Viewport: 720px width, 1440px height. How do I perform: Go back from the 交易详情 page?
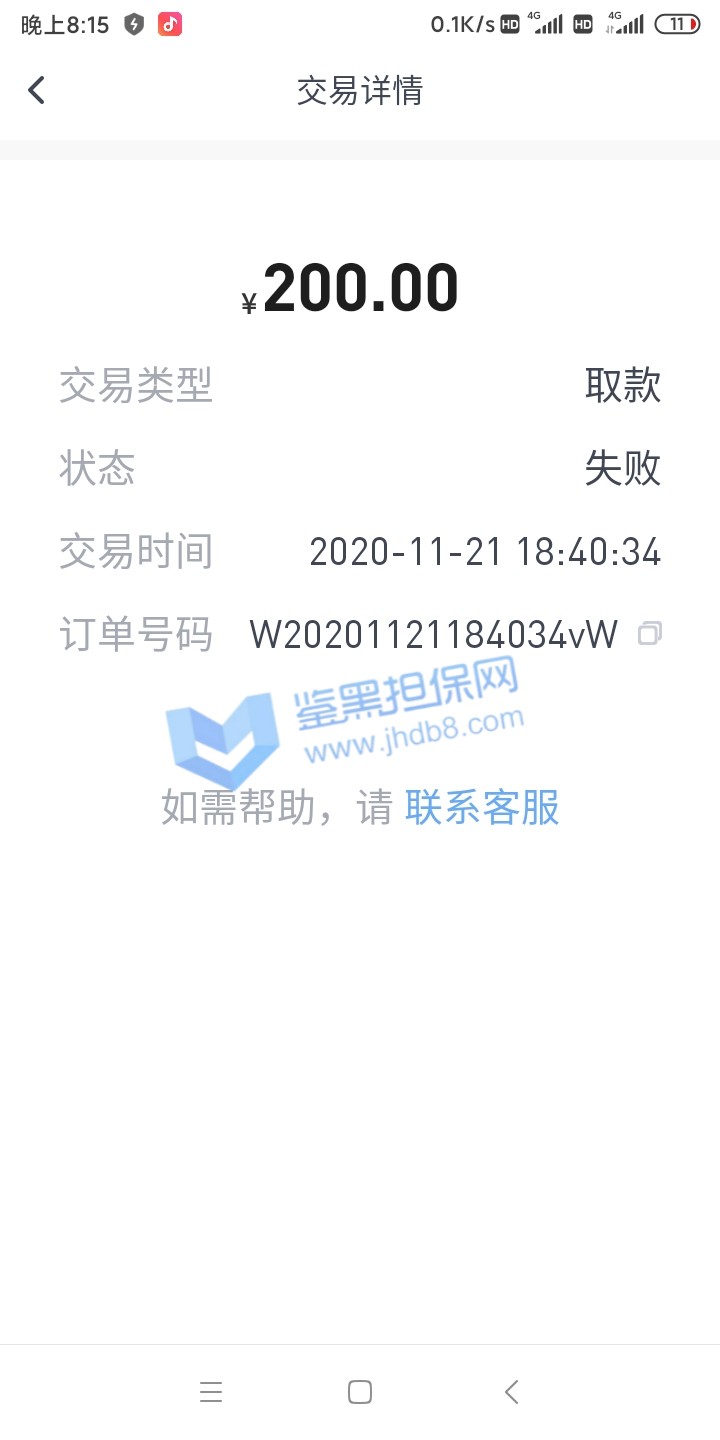click(36, 90)
